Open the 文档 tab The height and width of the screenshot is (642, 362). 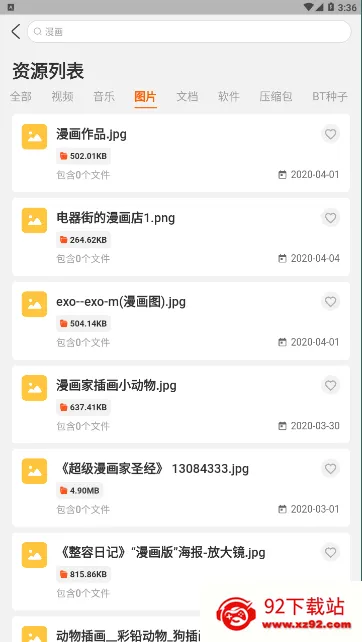(x=187, y=97)
